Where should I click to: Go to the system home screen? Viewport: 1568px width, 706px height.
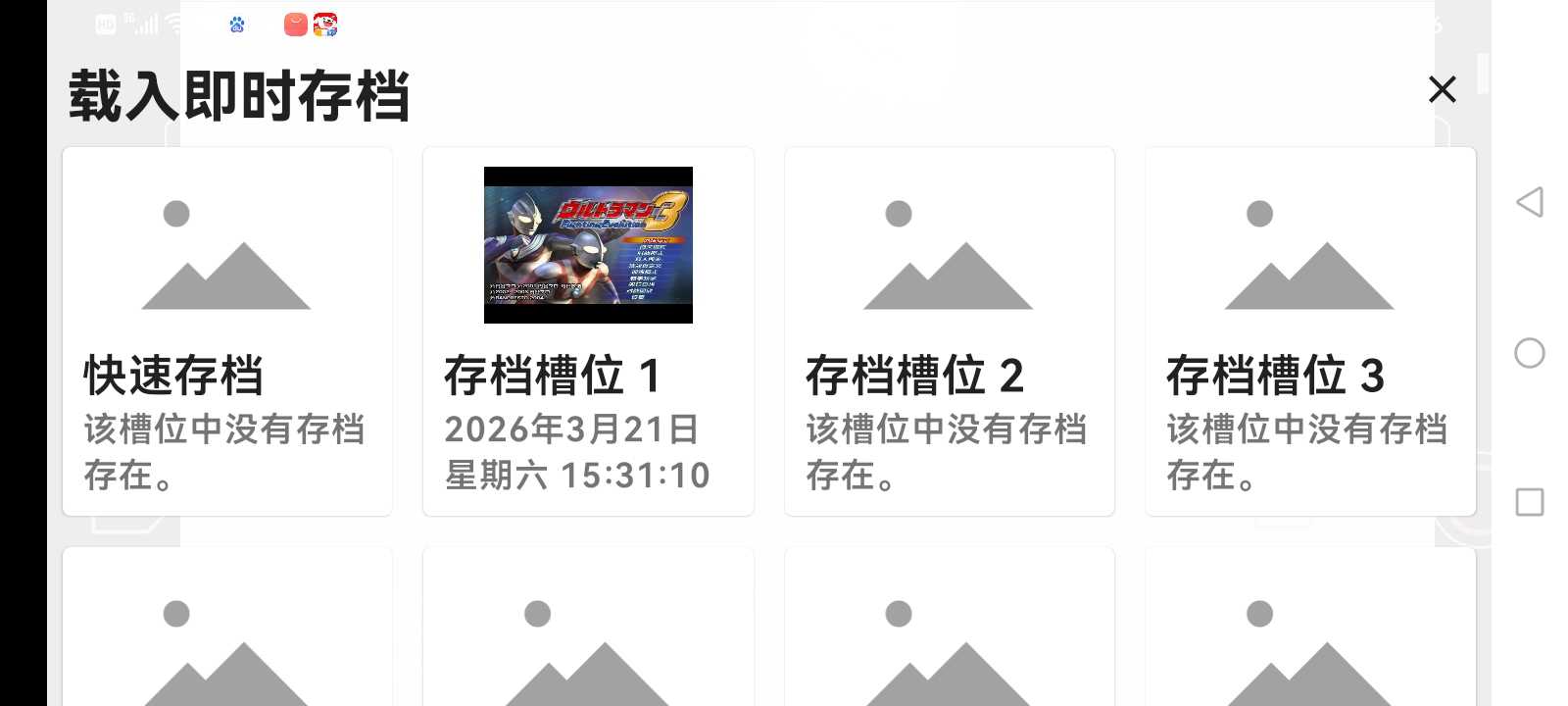tap(1530, 353)
